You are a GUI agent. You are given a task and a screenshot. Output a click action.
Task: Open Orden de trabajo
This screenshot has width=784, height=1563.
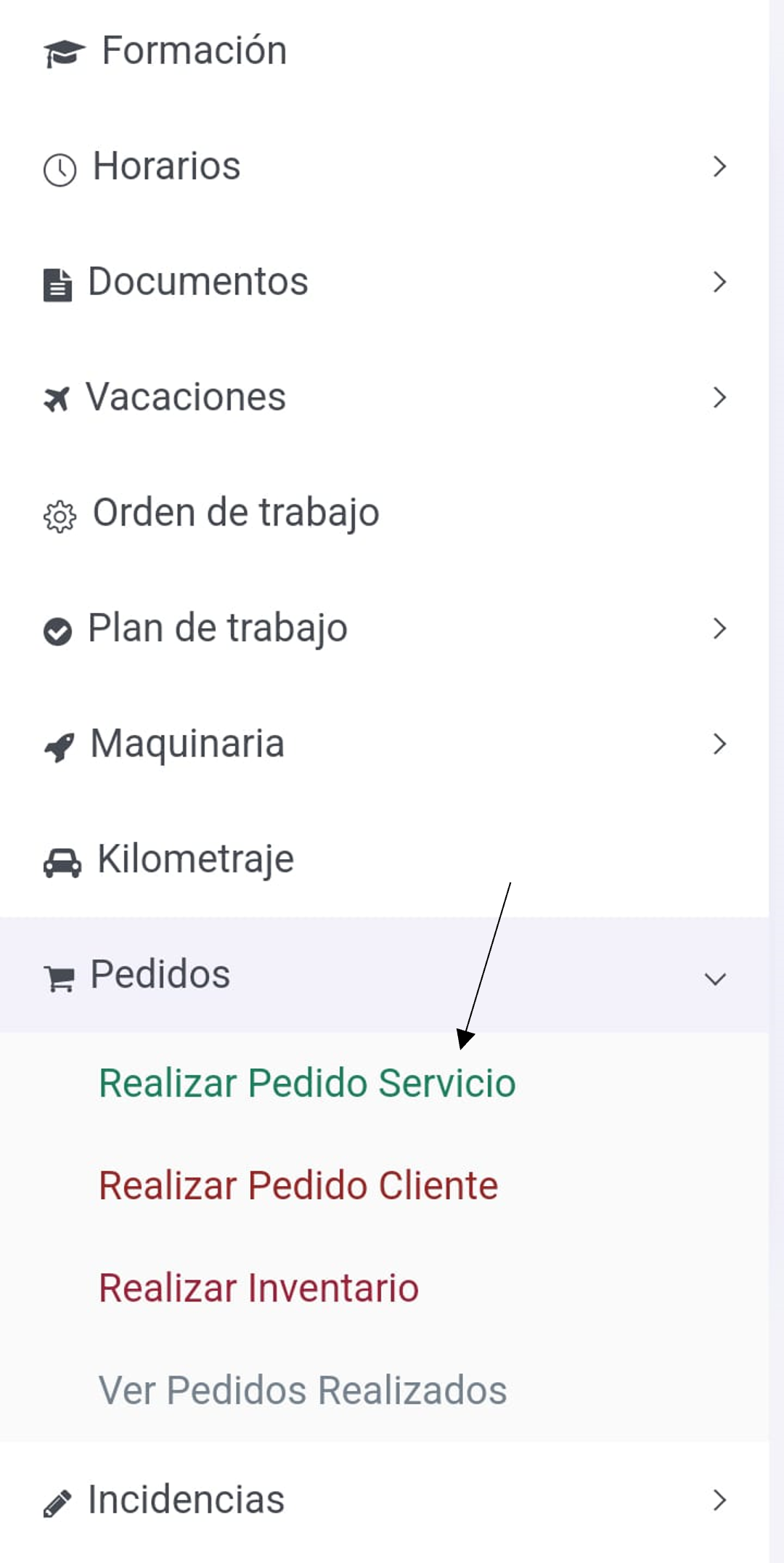click(235, 513)
